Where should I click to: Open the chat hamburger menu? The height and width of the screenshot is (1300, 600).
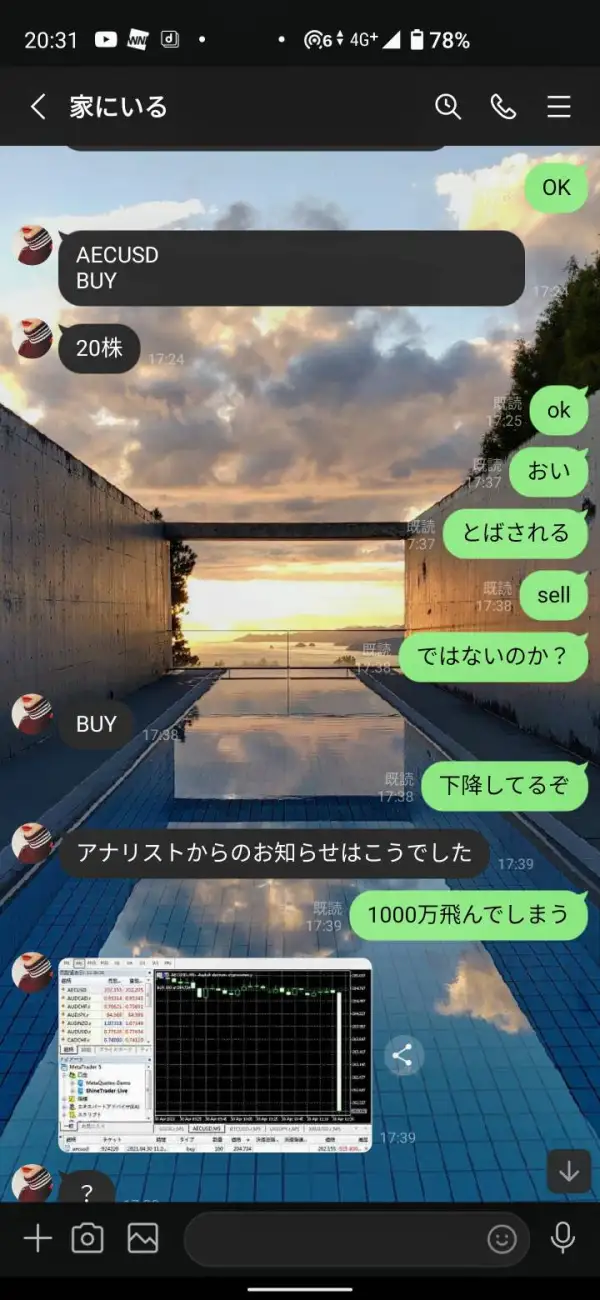559,107
